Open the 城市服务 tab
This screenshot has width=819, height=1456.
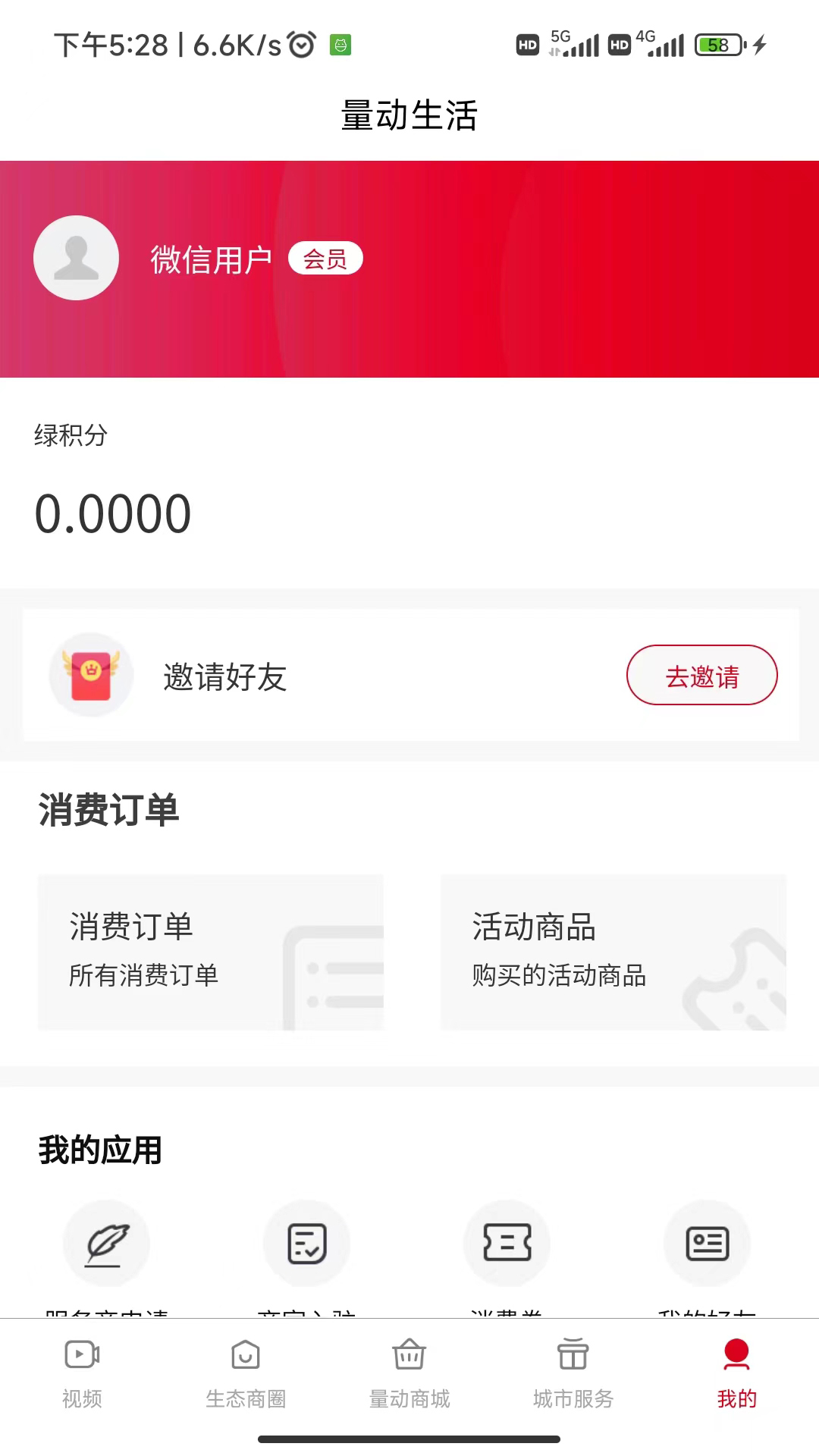click(x=573, y=1373)
